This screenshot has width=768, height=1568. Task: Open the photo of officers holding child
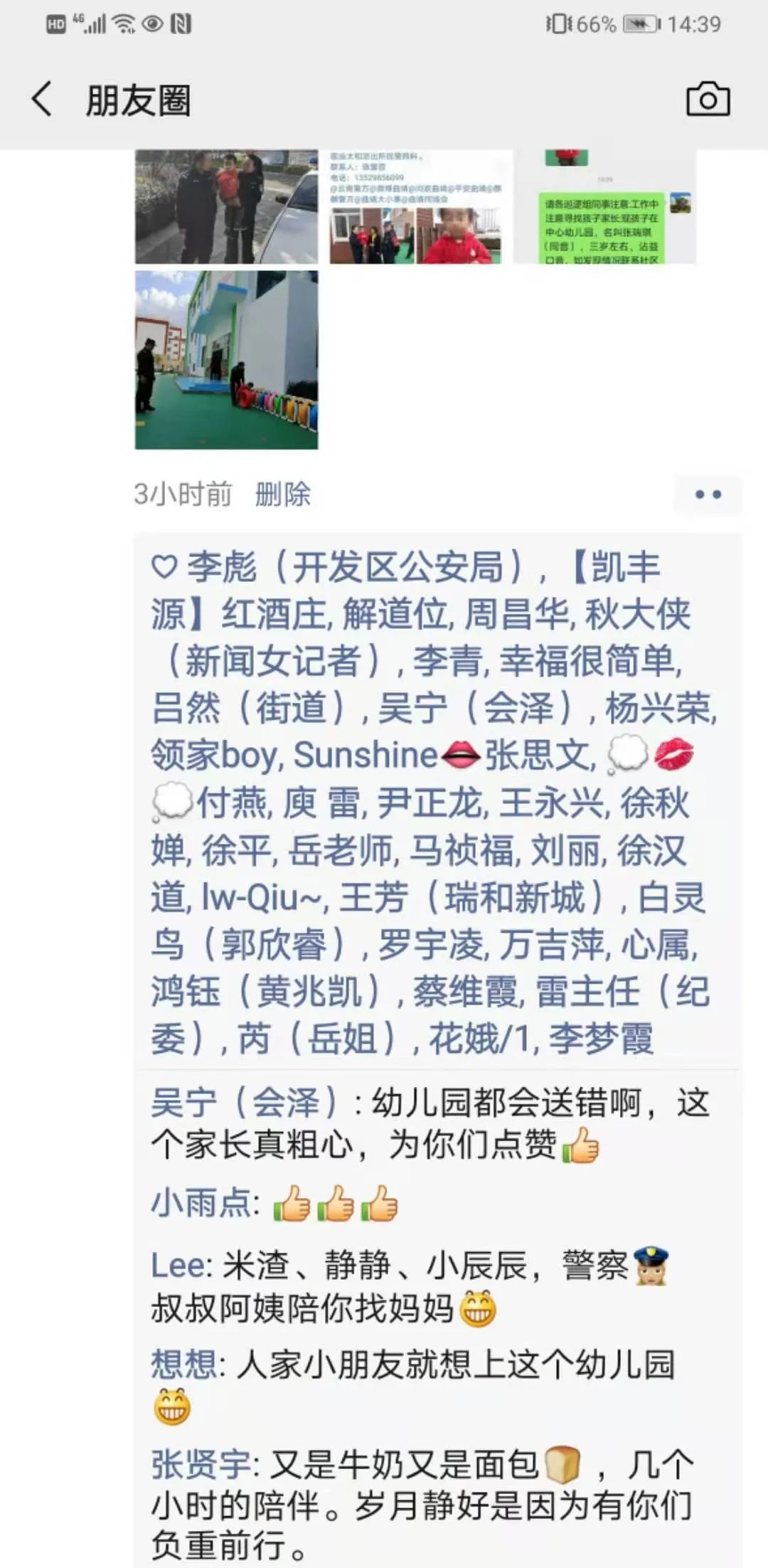(x=226, y=206)
